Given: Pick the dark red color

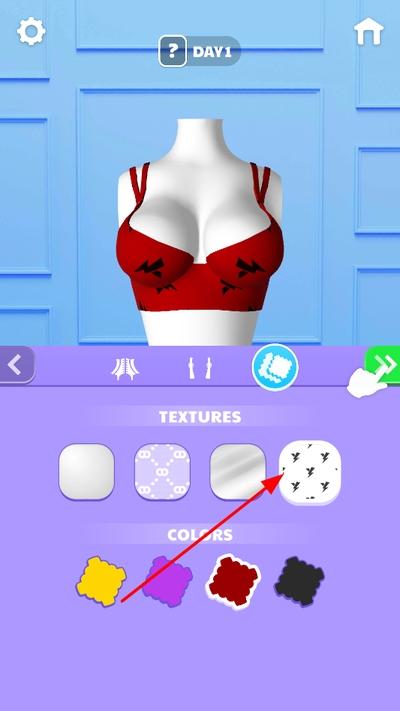Looking at the screenshot, I should [x=233, y=581].
